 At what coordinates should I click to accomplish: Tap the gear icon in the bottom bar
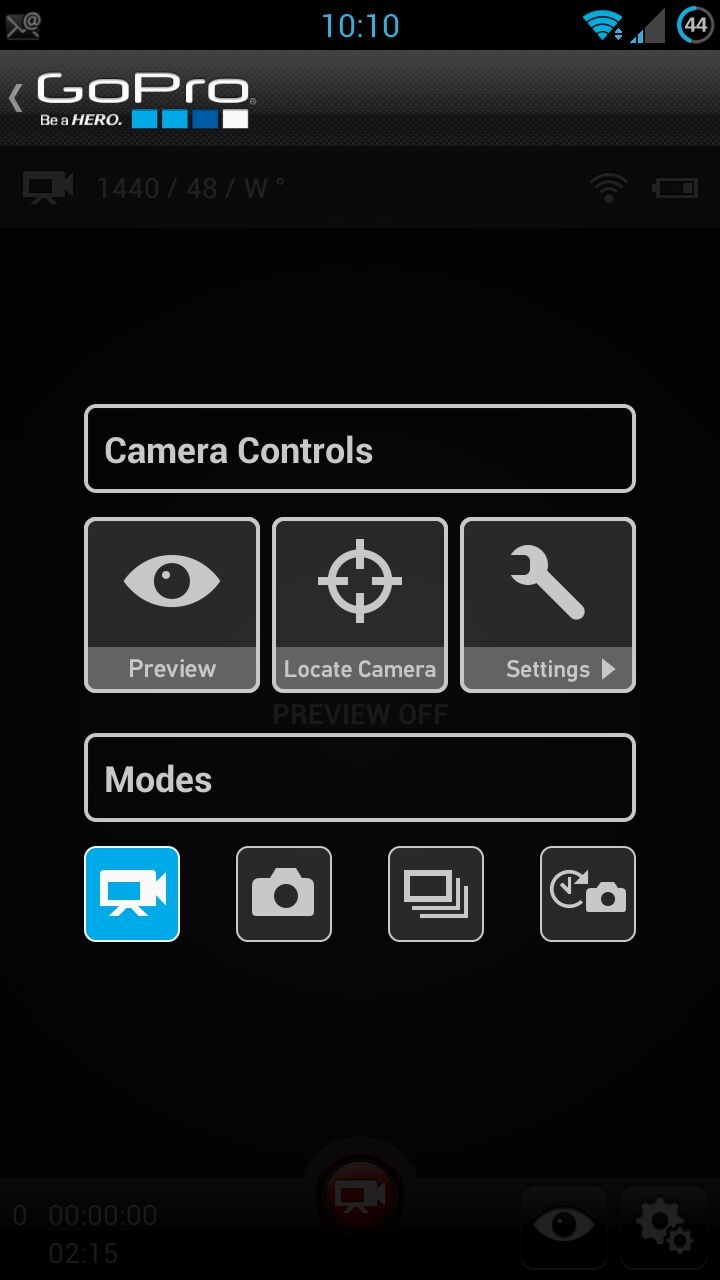point(664,1225)
